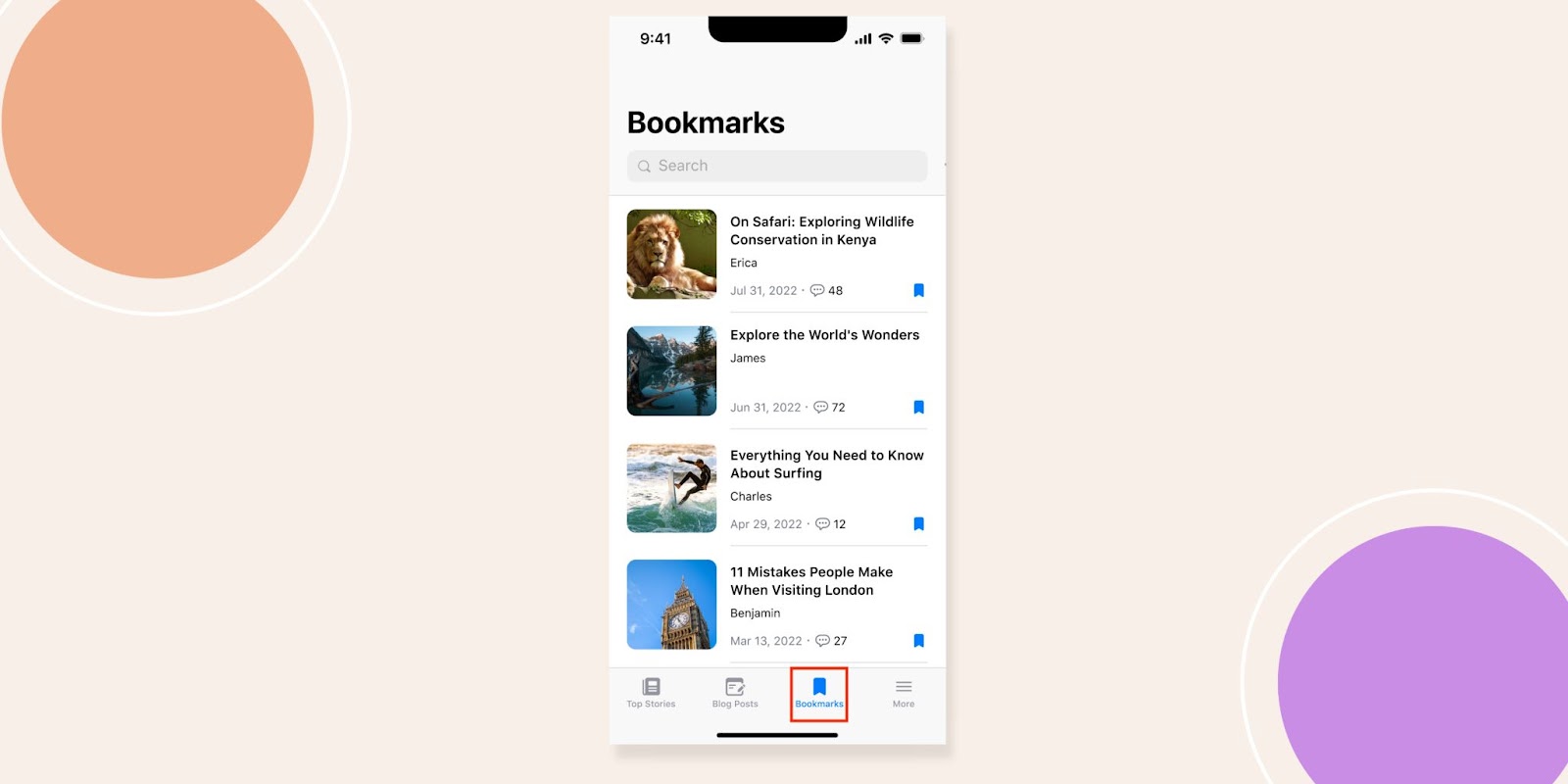The height and width of the screenshot is (784, 1568).
Task: Go to the Blog Posts tab
Action: pyautogui.click(x=735, y=692)
